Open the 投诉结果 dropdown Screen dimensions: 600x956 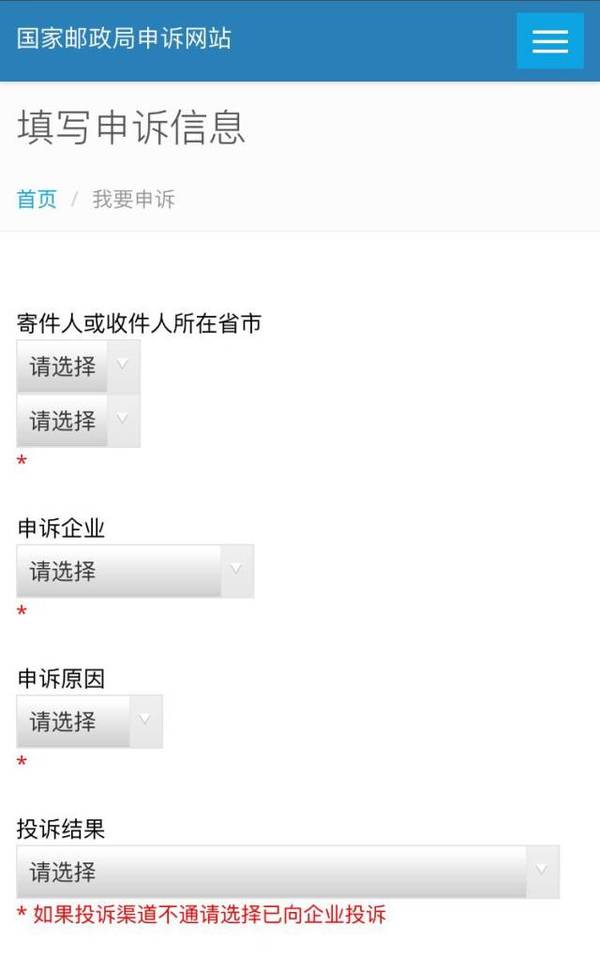click(x=287, y=871)
